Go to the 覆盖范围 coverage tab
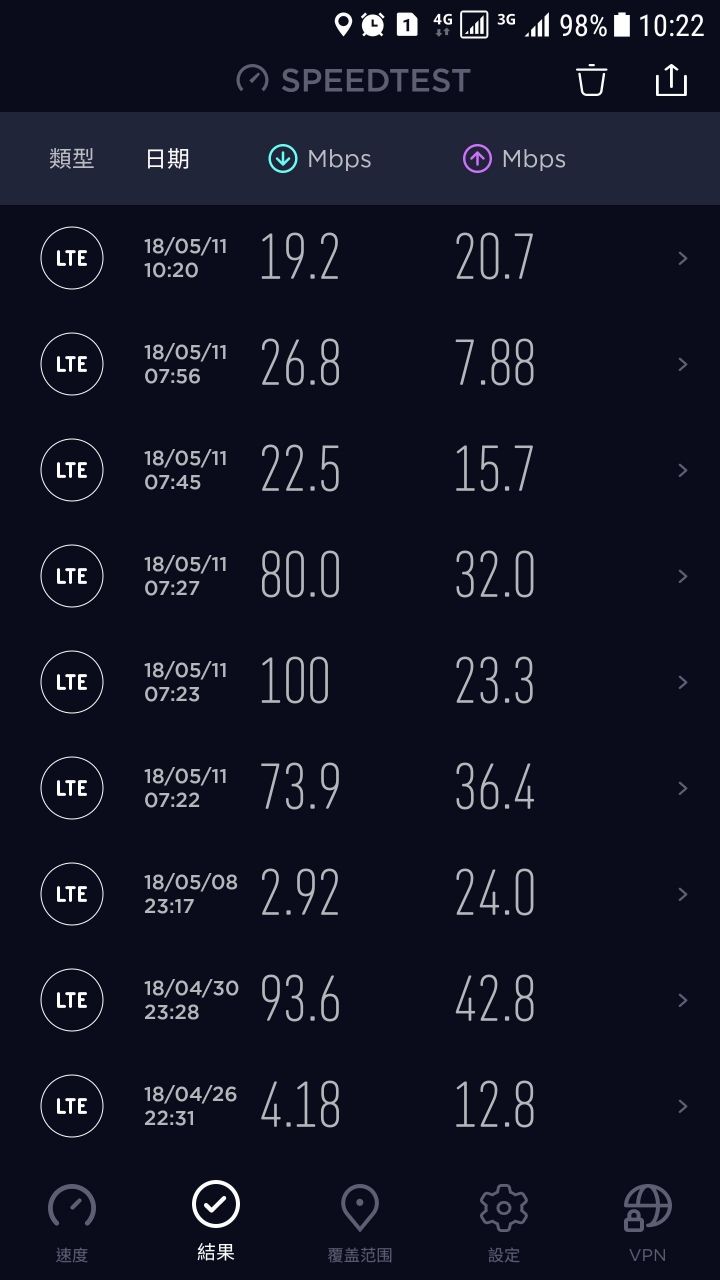Image resolution: width=720 pixels, height=1280 pixels. 360,1222
